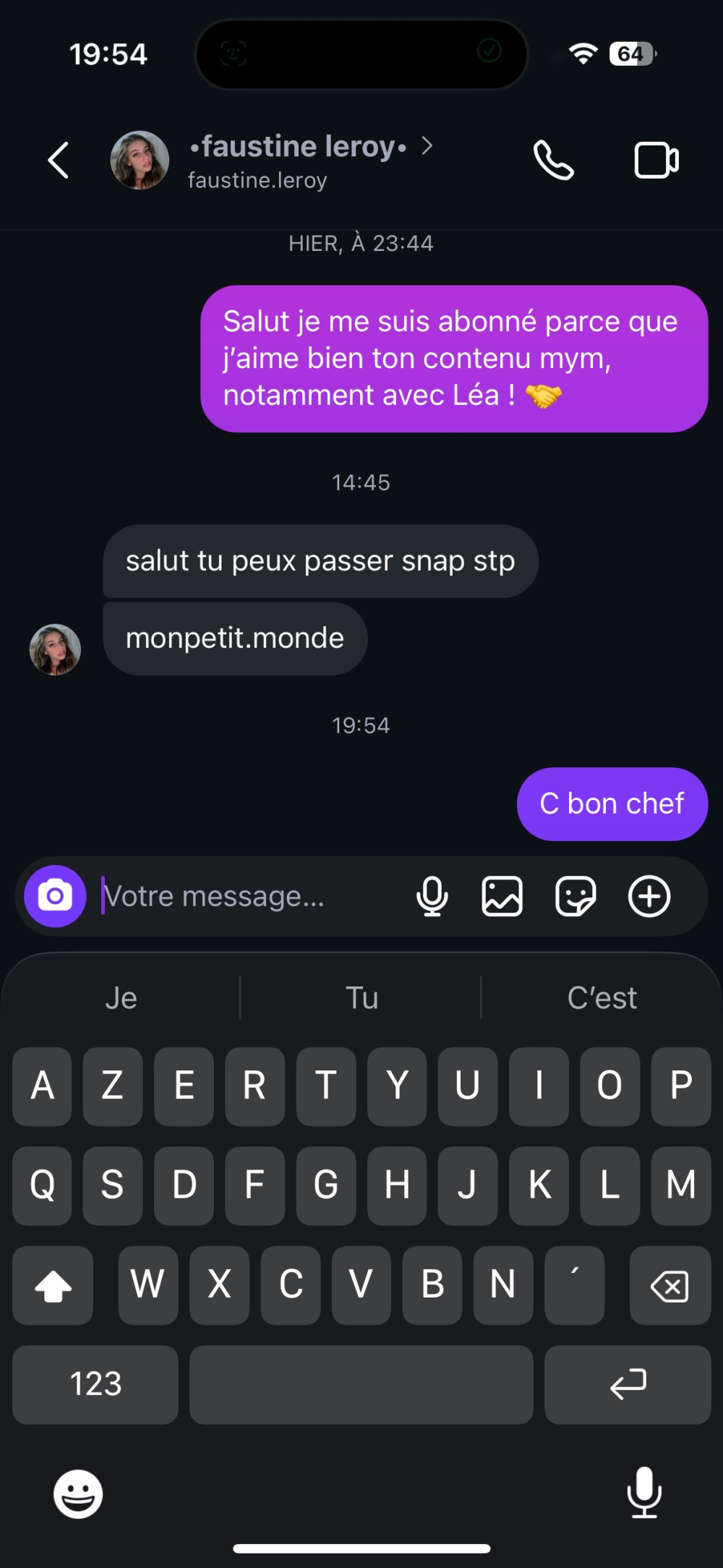Focus the "Votre message…" text field
The height and width of the screenshot is (1568, 723).
(246, 897)
